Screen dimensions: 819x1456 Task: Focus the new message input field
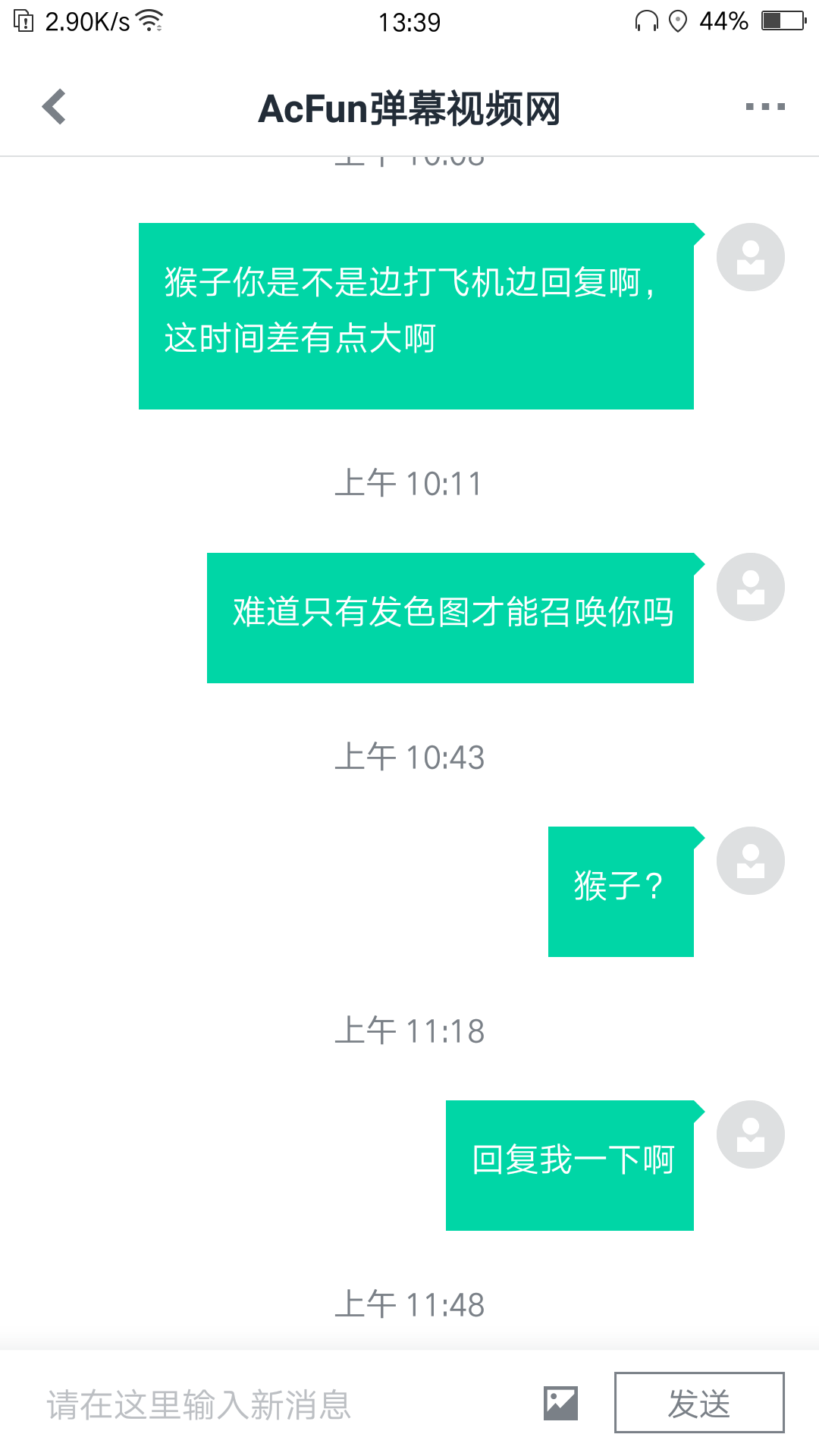[281, 1404]
